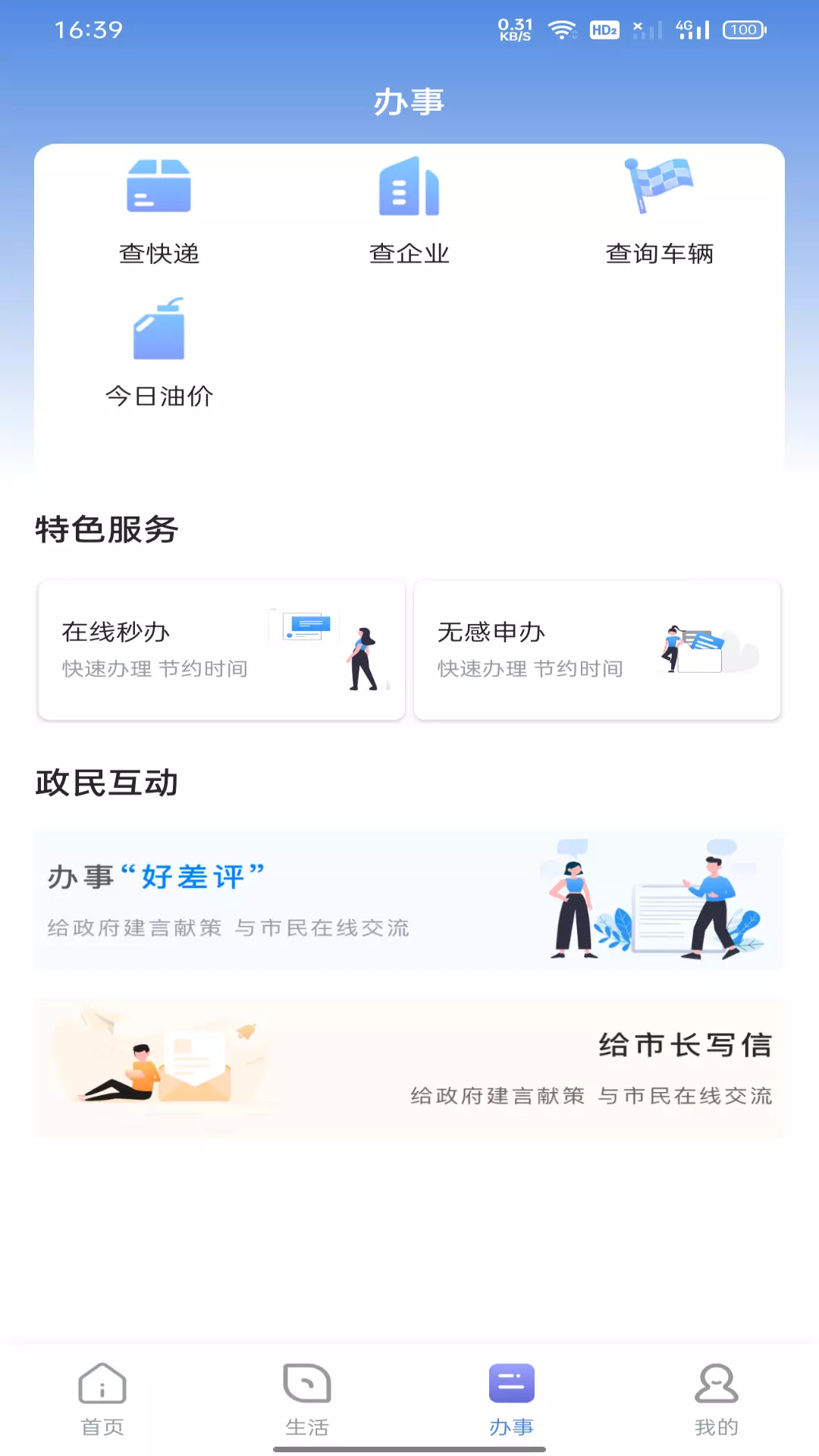This screenshot has height=1456, width=819.
Task: Open the 无感申办 service card
Action: [597, 650]
